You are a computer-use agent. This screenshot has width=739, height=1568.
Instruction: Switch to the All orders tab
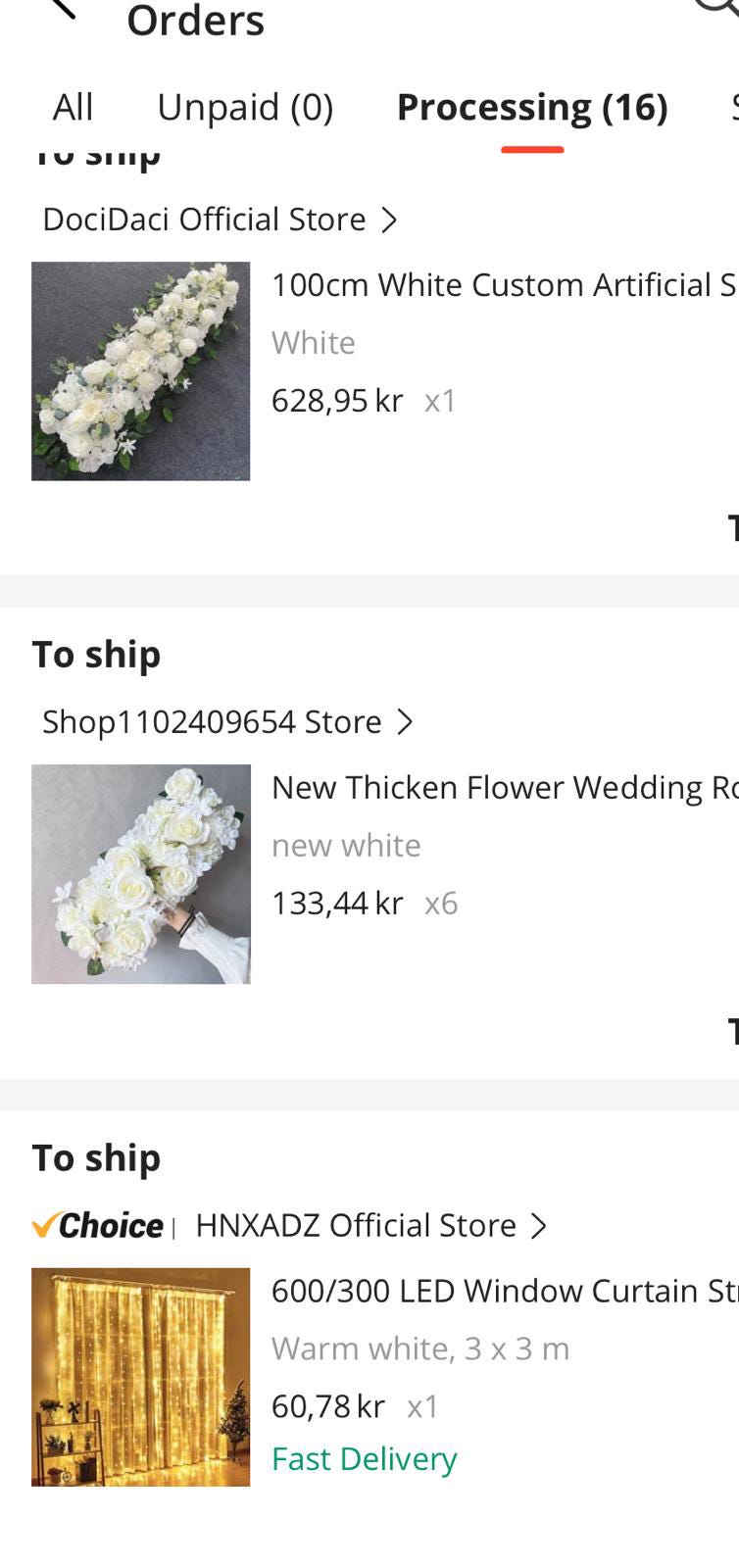pos(73,107)
